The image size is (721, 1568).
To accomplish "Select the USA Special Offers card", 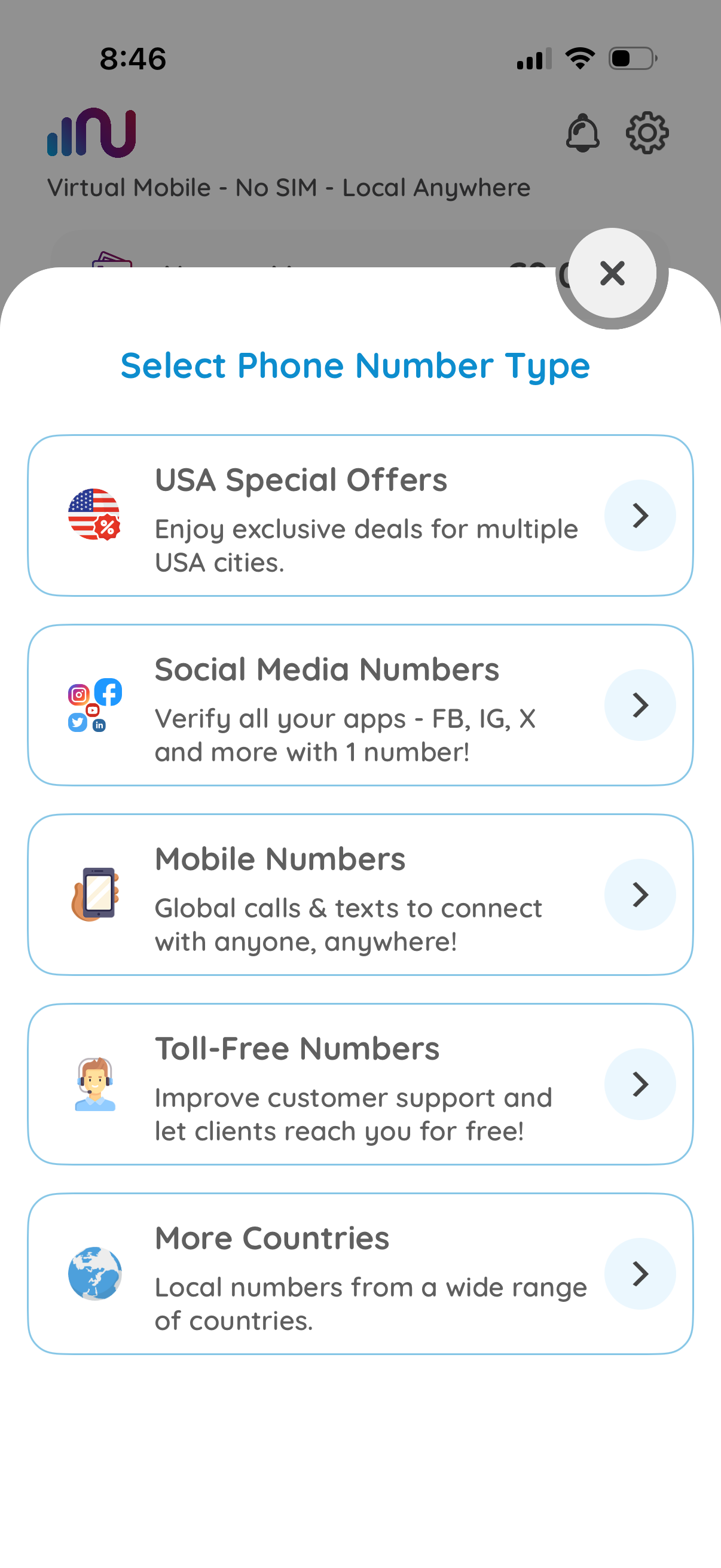I will [360, 515].
